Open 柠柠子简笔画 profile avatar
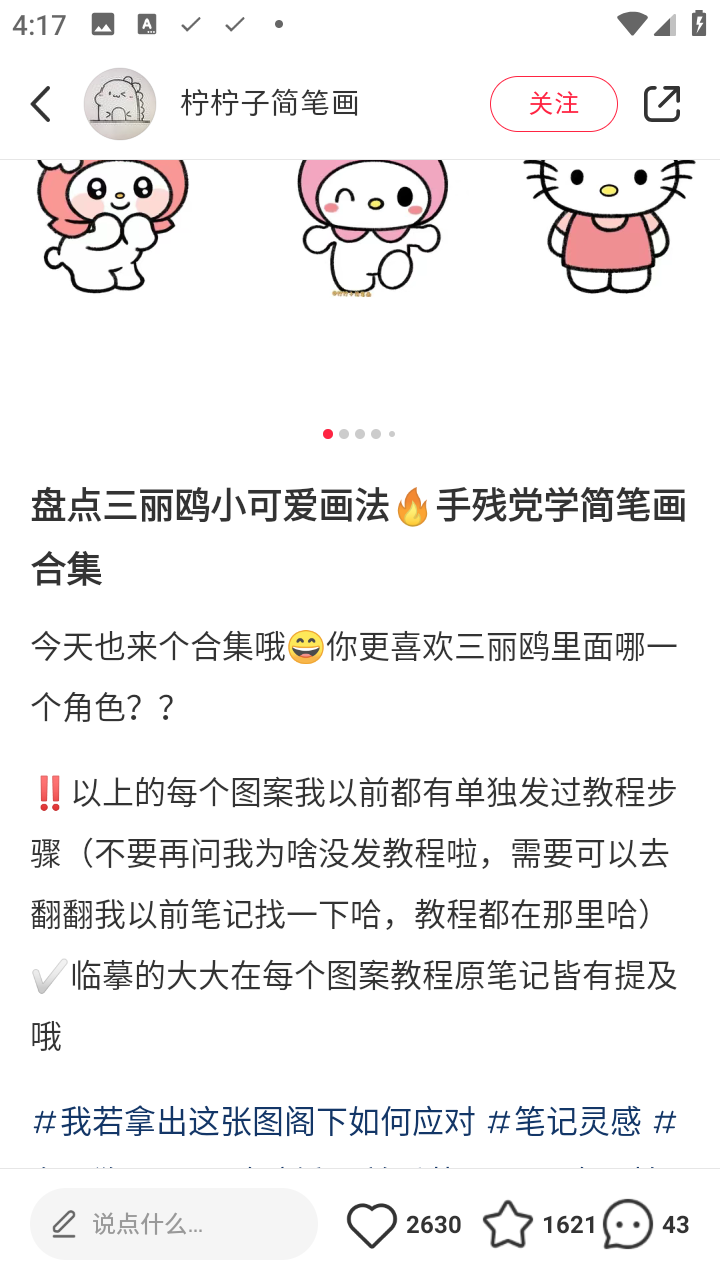The height and width of the screenshot is (1280, 720). (120, 104)
